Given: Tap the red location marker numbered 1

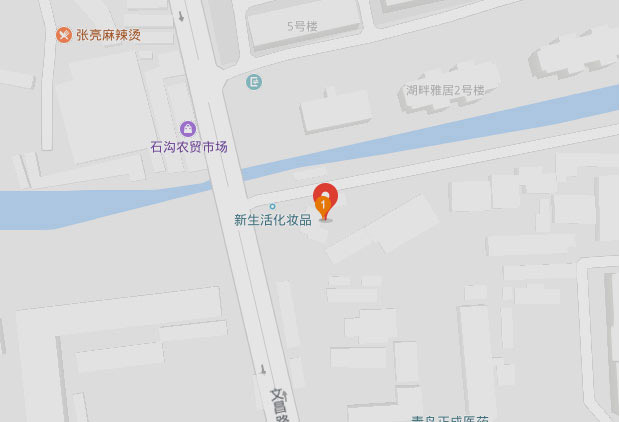Looking at the screenshot, I should (x=325, y=200).
